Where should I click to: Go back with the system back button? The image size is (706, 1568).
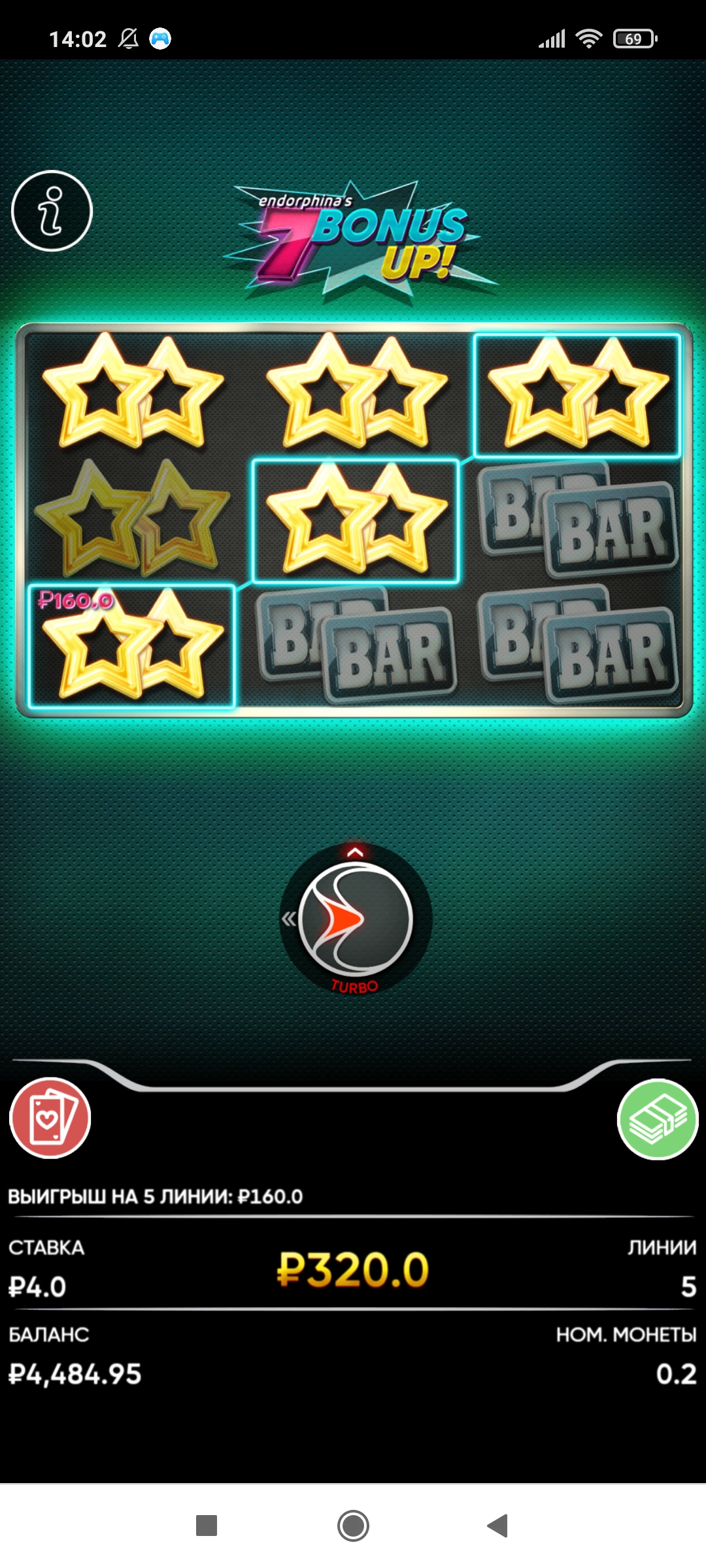(x=498, y=1526)
